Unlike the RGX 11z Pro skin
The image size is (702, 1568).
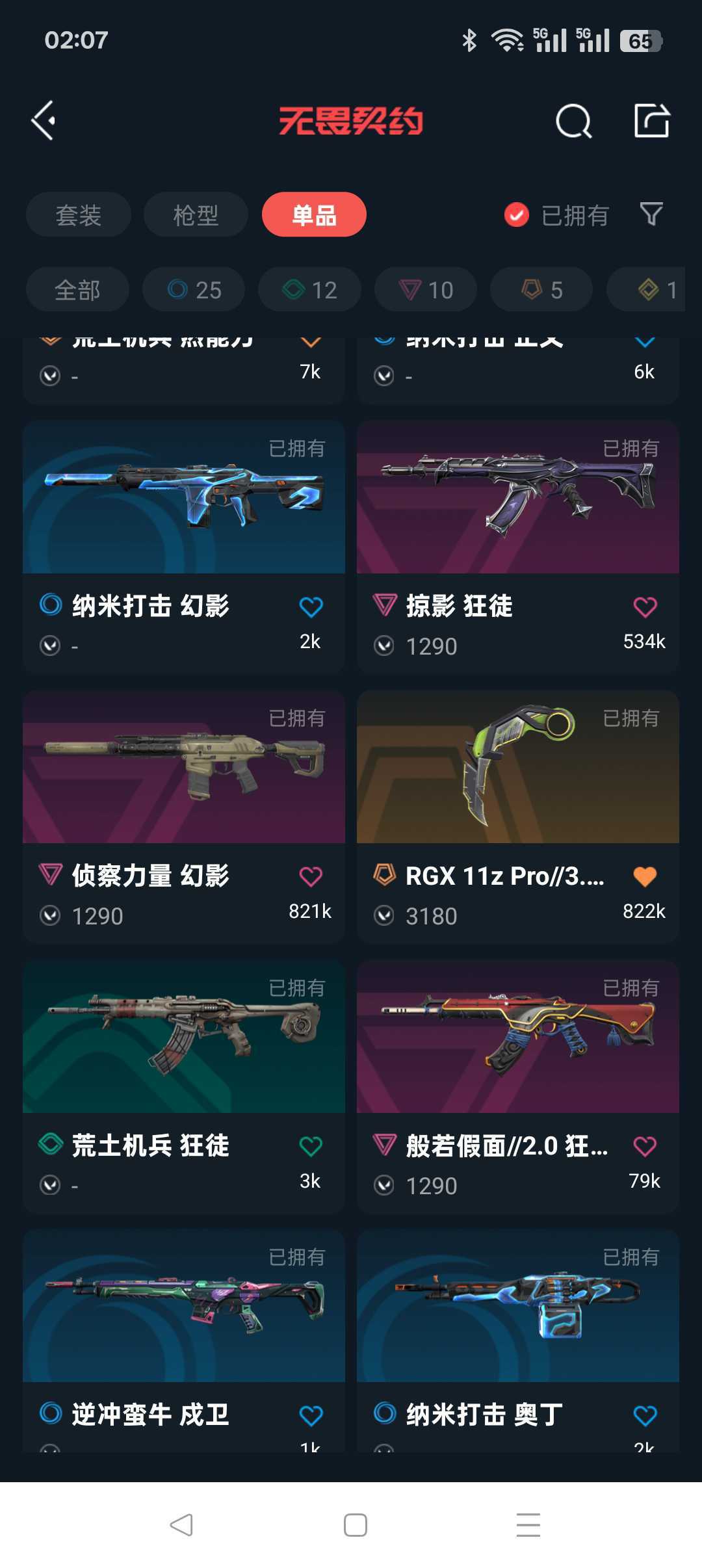point(645,876)
